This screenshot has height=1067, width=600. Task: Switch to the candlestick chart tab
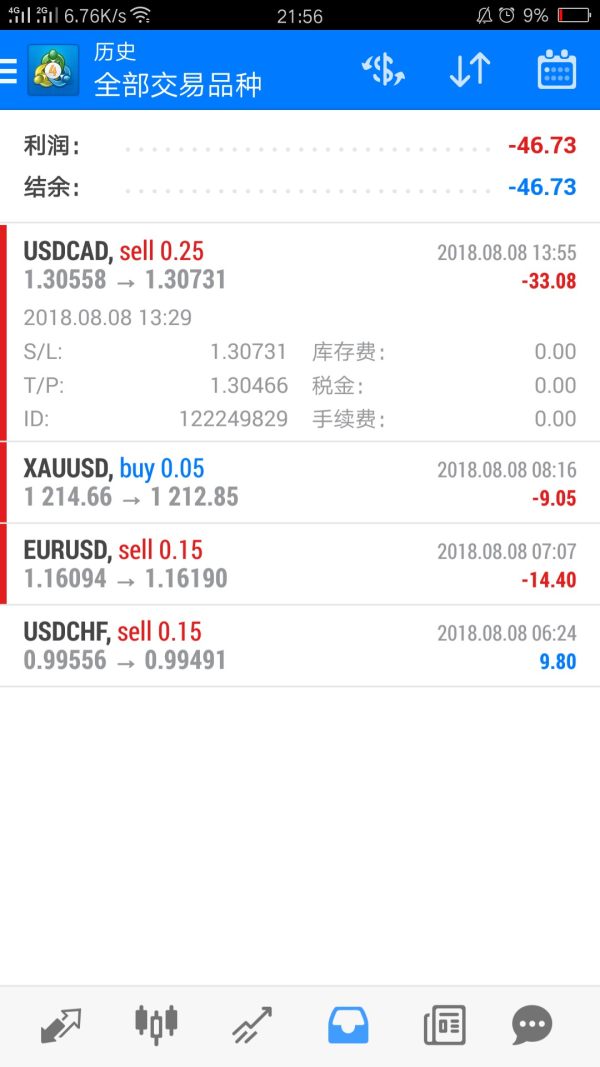[155, 1023]
